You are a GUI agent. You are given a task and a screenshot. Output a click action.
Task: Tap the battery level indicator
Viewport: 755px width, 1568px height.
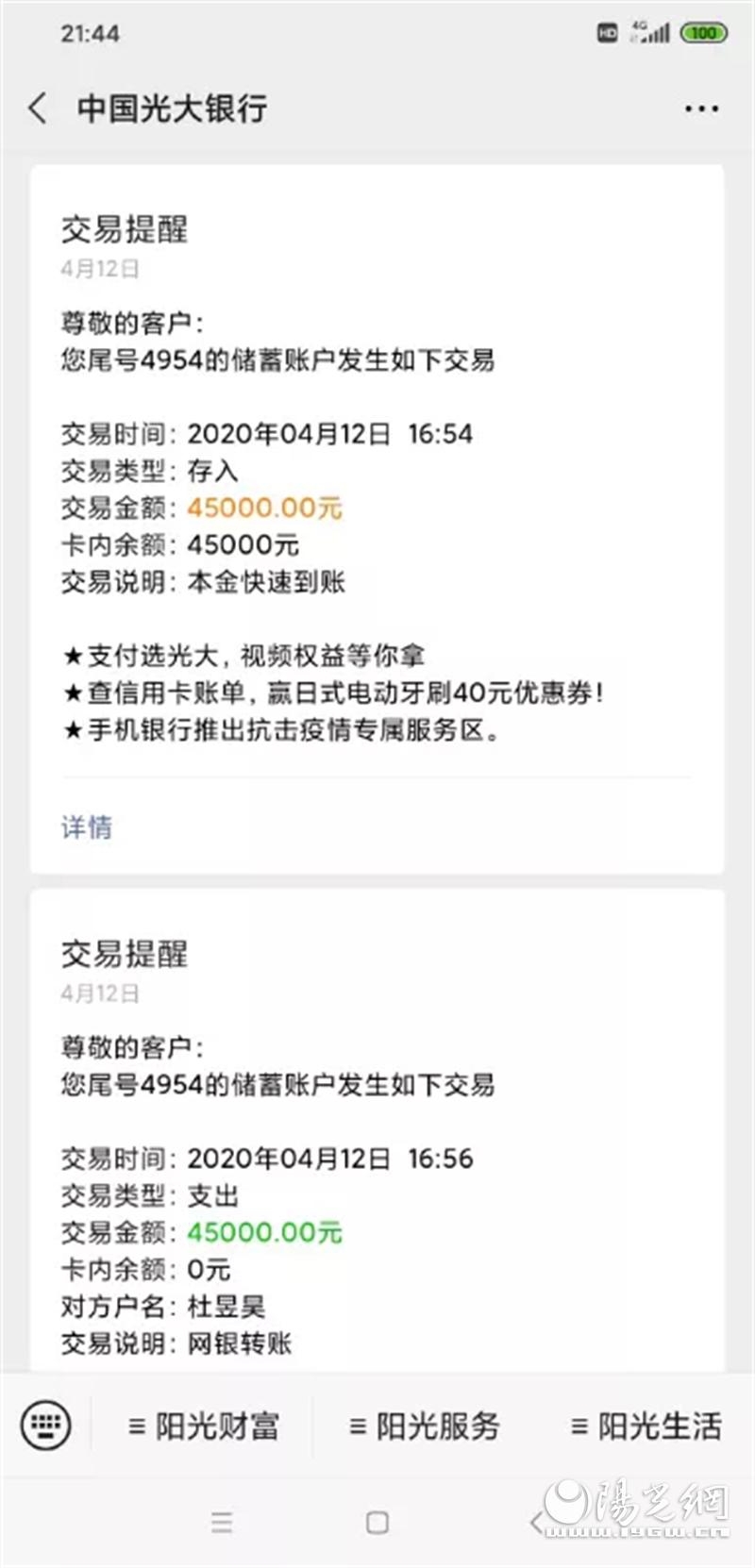704,31
